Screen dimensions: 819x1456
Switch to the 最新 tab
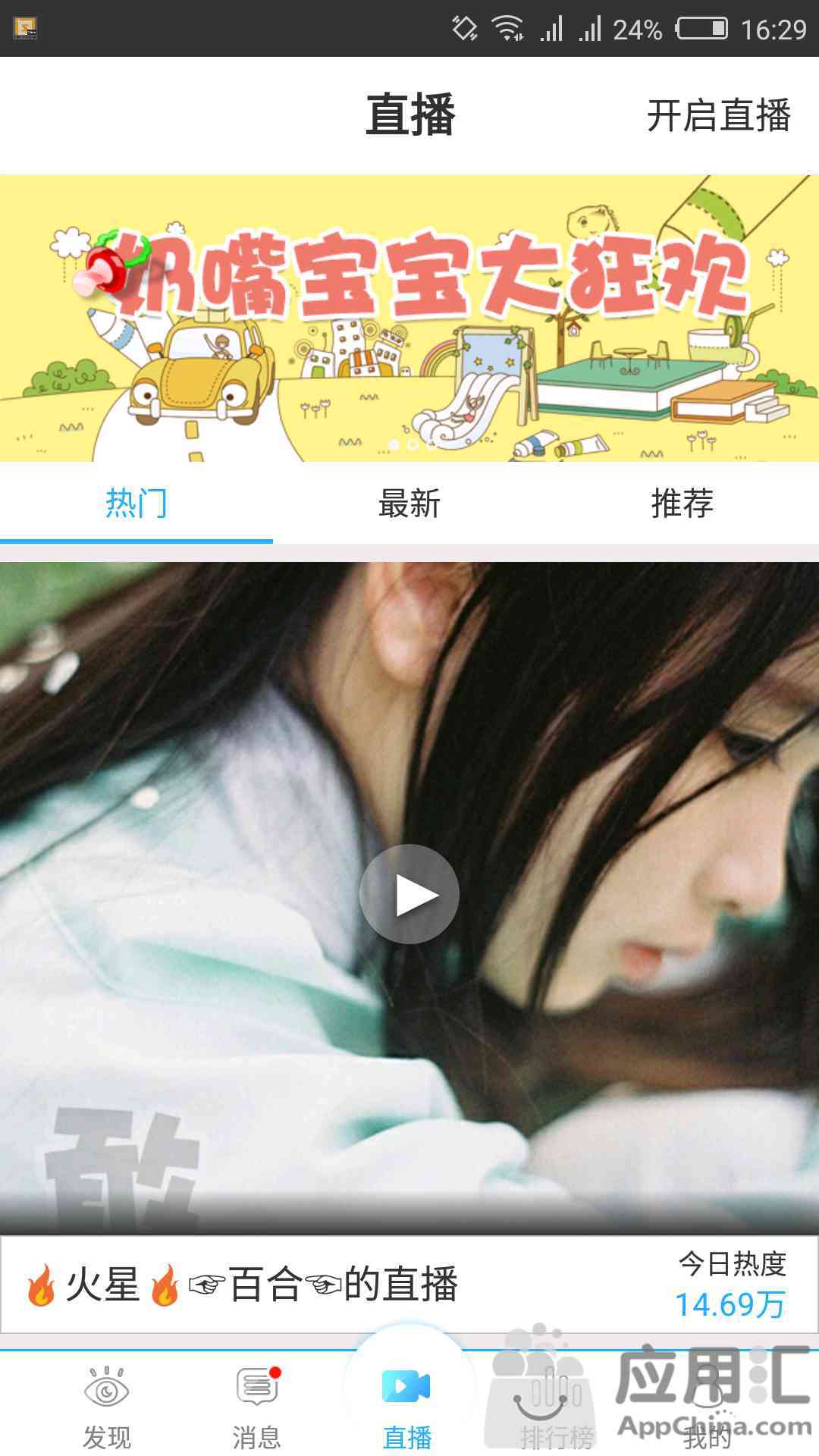point(409,503)
